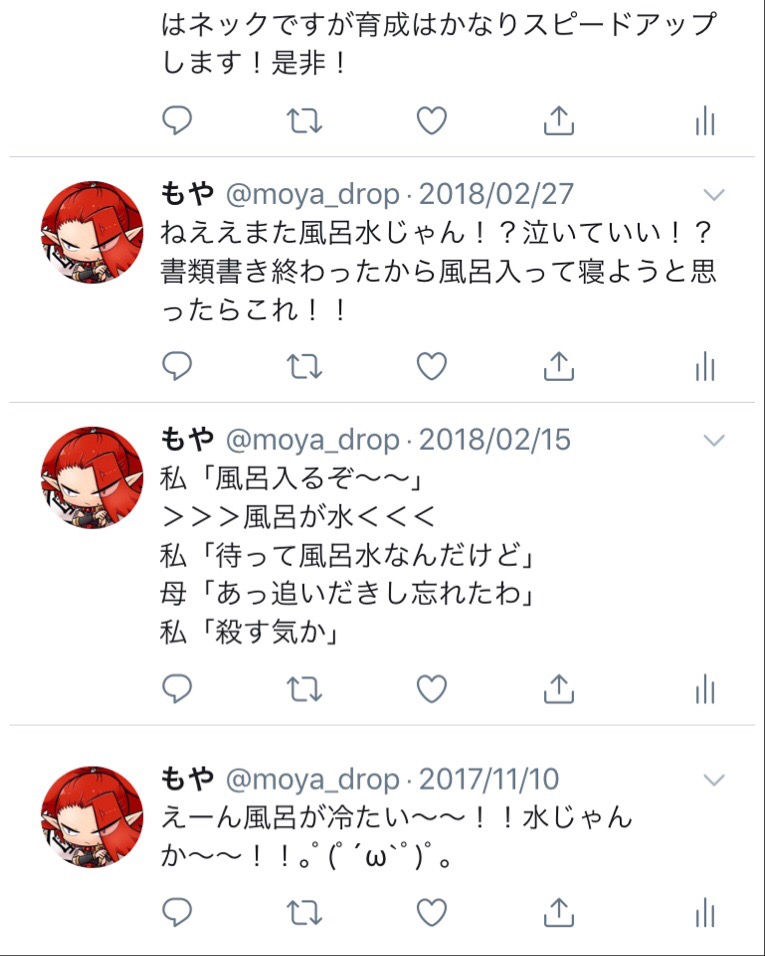Reply to the 2018/02/15 tweet
The image size is (765, 956).
click(x=177, y=689)
